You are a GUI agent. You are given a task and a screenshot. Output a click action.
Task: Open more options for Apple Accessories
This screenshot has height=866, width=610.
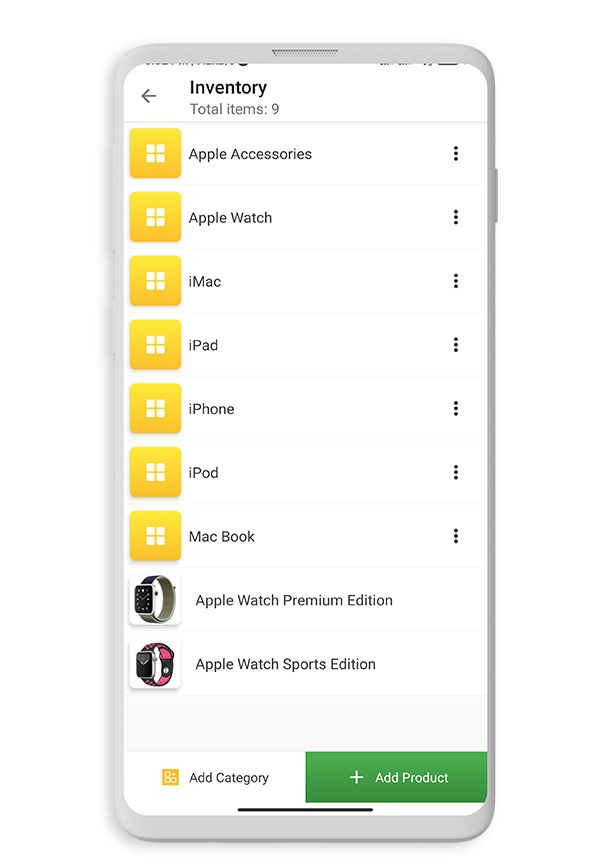tap(456, 154)
